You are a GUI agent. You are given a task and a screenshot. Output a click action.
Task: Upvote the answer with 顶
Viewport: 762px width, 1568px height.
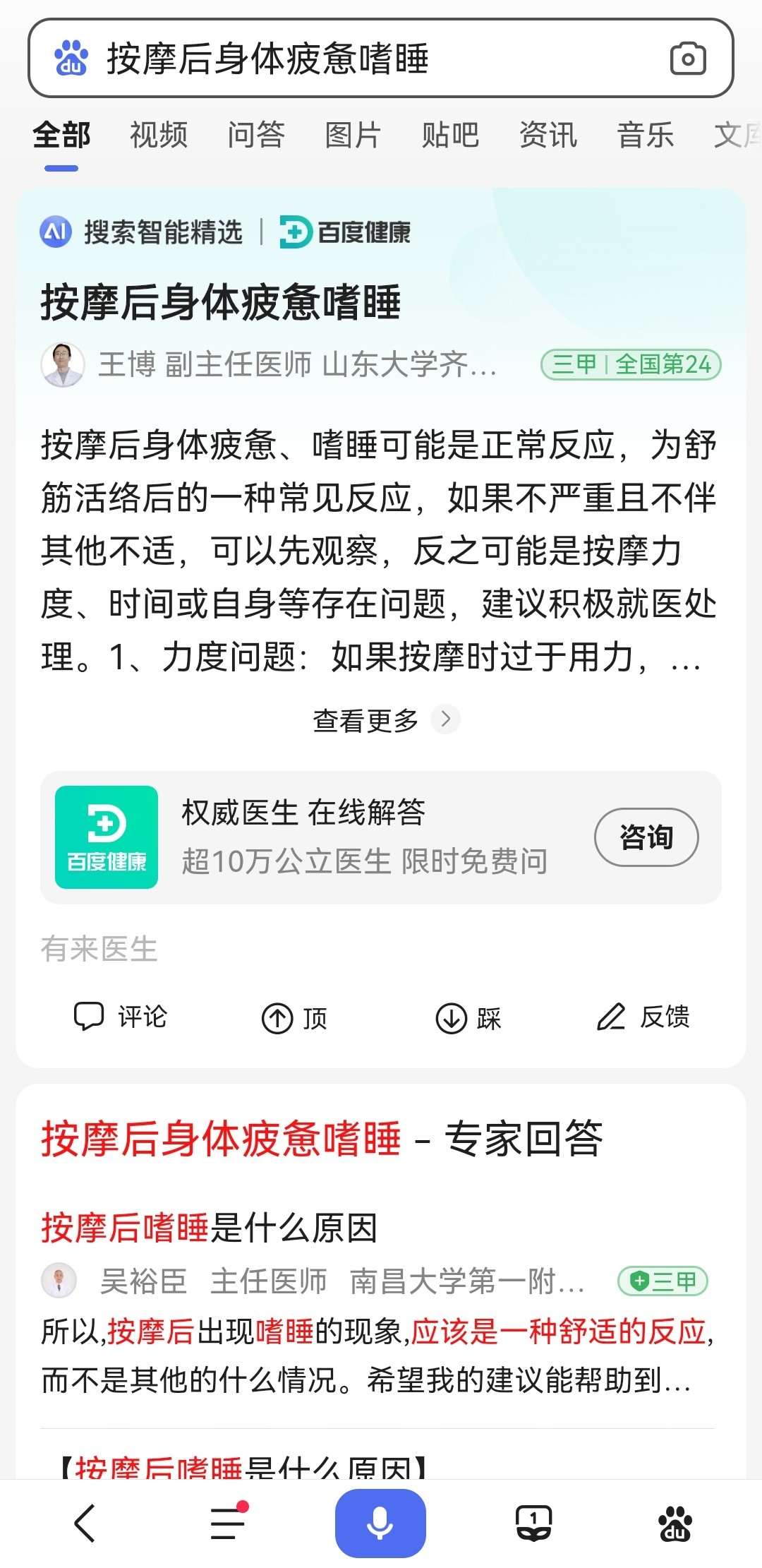pyautogui.click(x=294, y=1018)
